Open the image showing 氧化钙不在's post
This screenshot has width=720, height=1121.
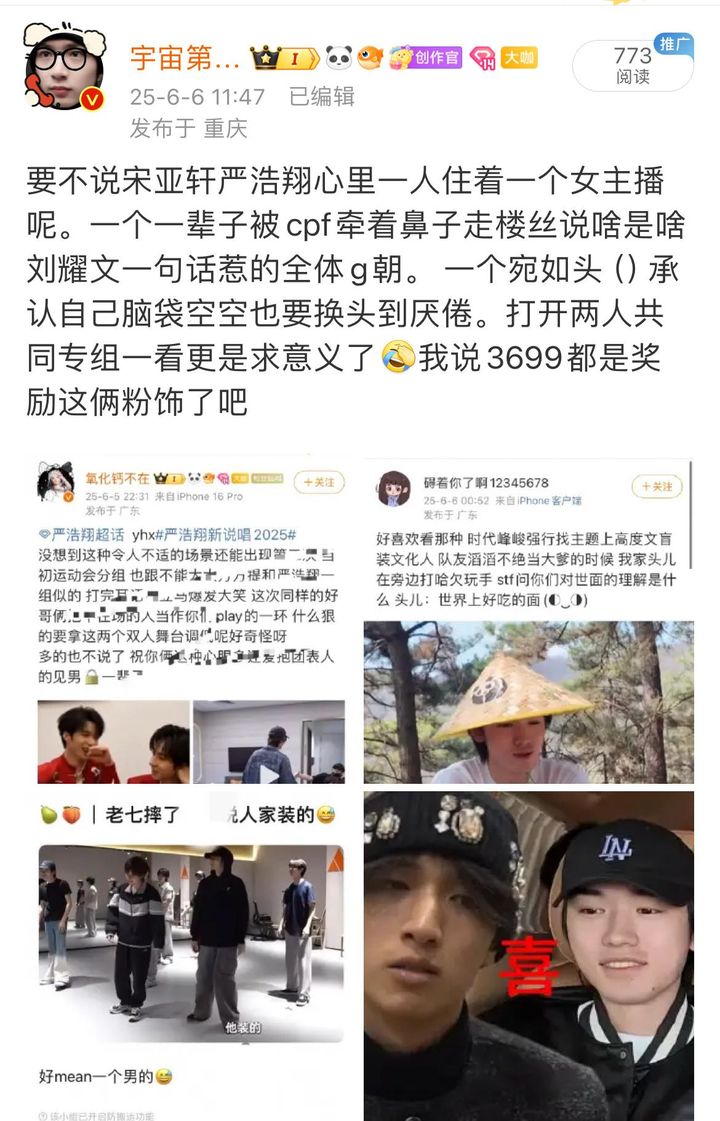click(190, 620)
